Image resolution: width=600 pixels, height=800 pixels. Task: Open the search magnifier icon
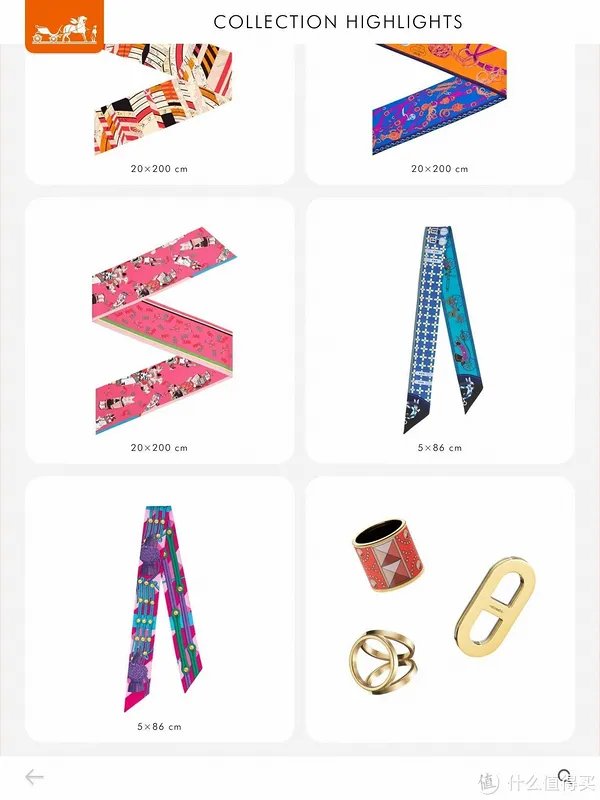(x=564, y=776)
